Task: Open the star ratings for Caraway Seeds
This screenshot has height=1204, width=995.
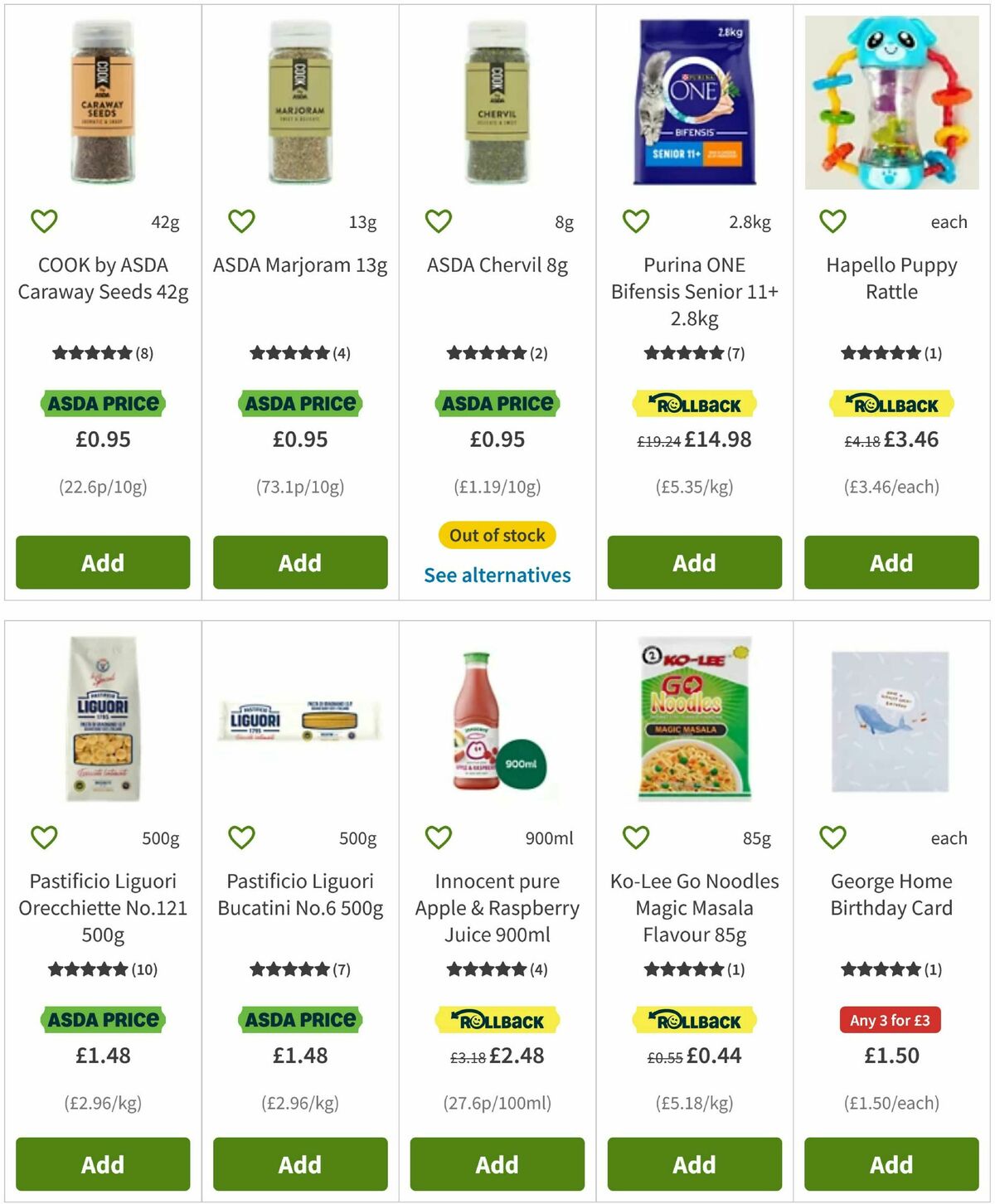Action: (102, 352)
